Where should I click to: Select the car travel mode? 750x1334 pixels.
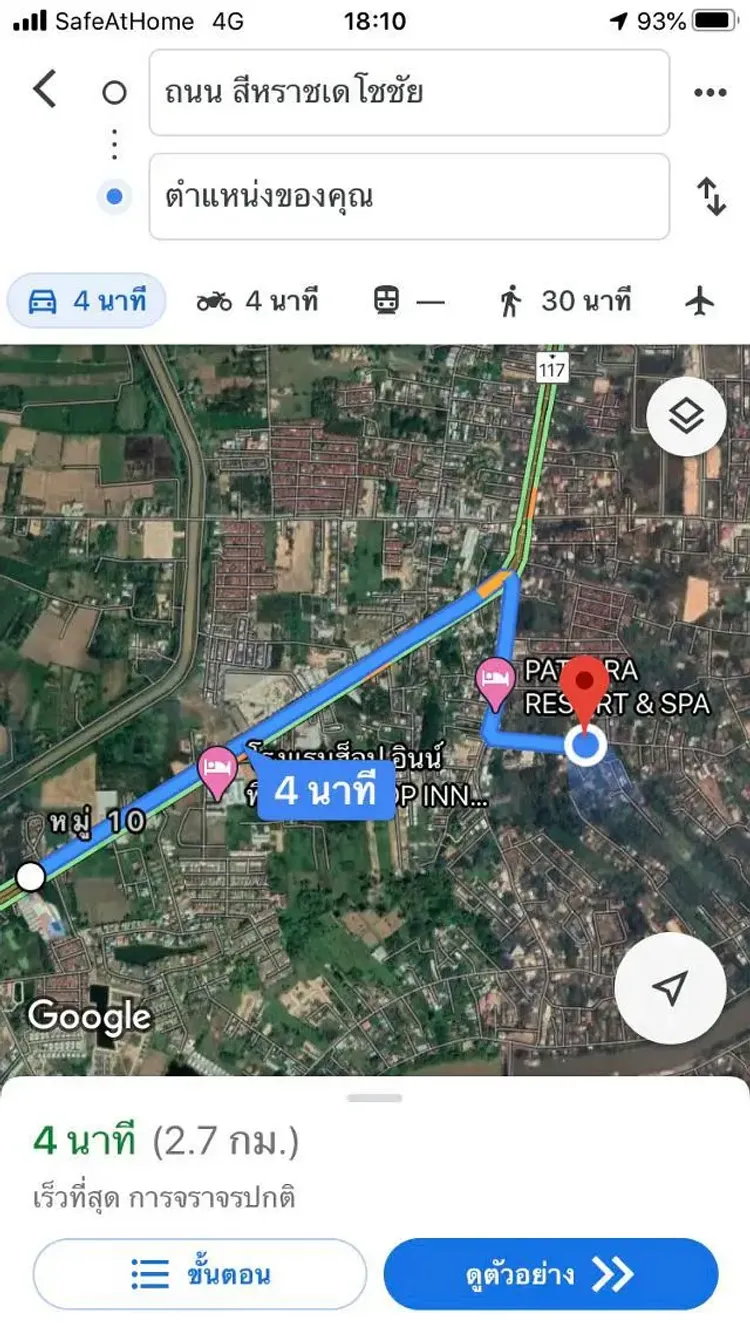tap(87, 301)
